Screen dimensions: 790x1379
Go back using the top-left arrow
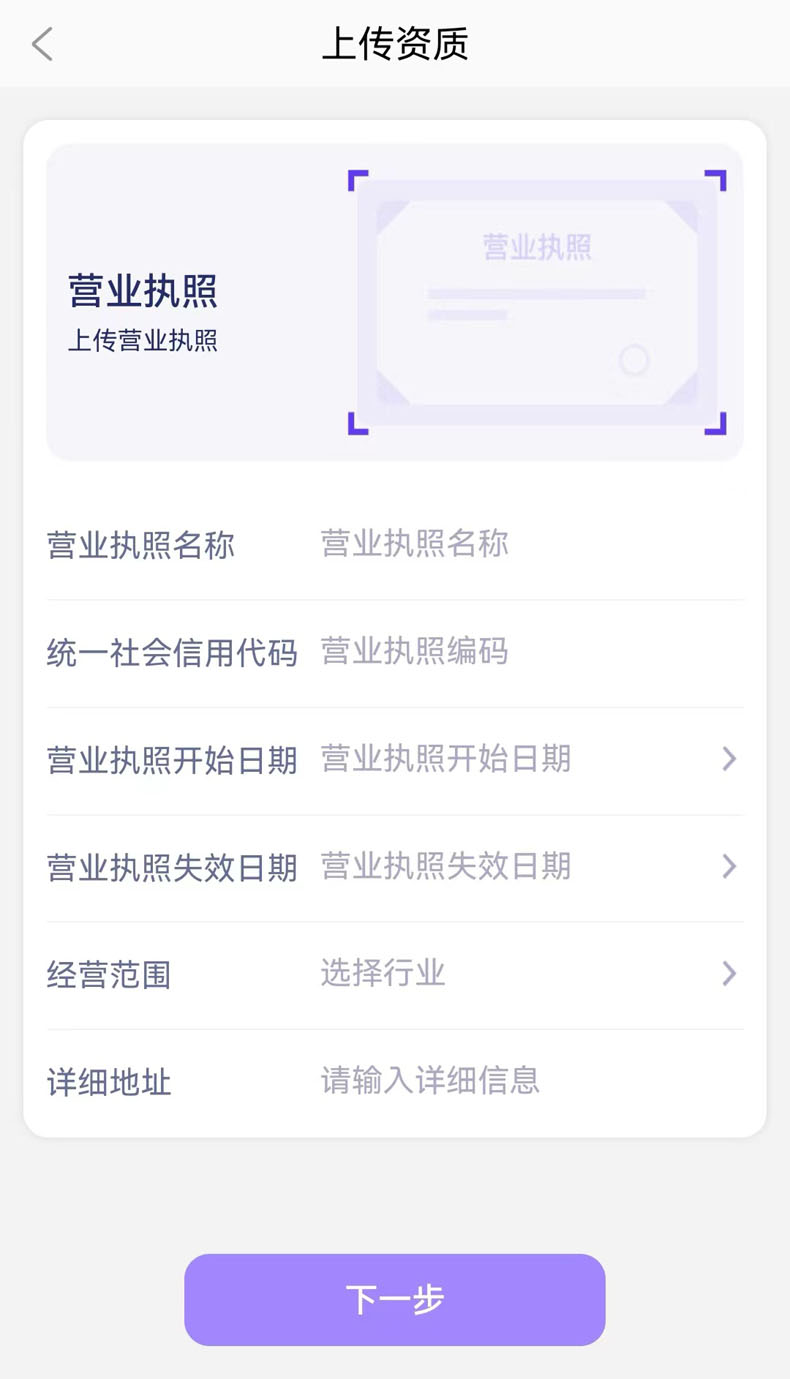tap(42, 44)
